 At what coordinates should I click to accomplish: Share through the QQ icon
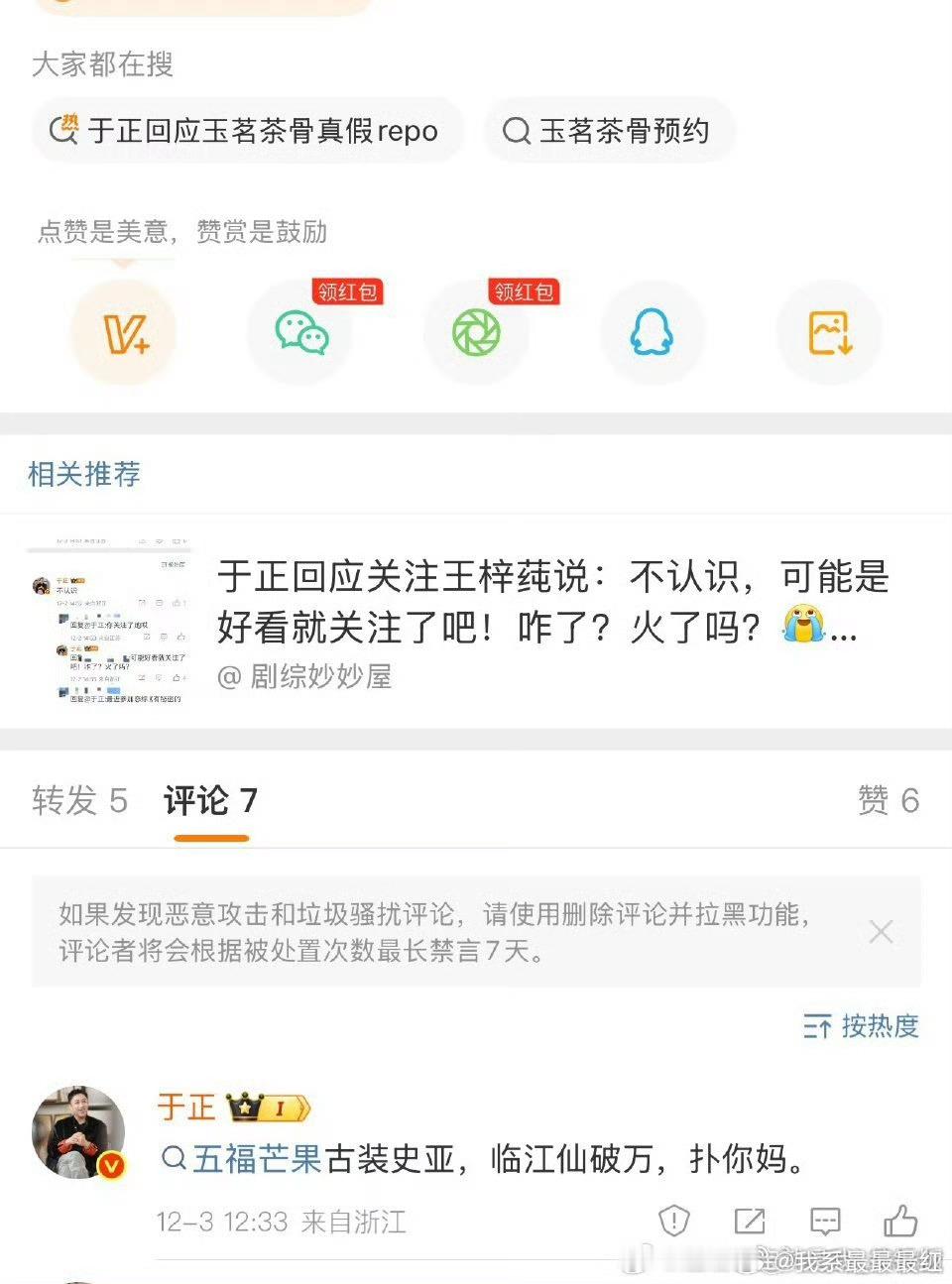point(652,332)
